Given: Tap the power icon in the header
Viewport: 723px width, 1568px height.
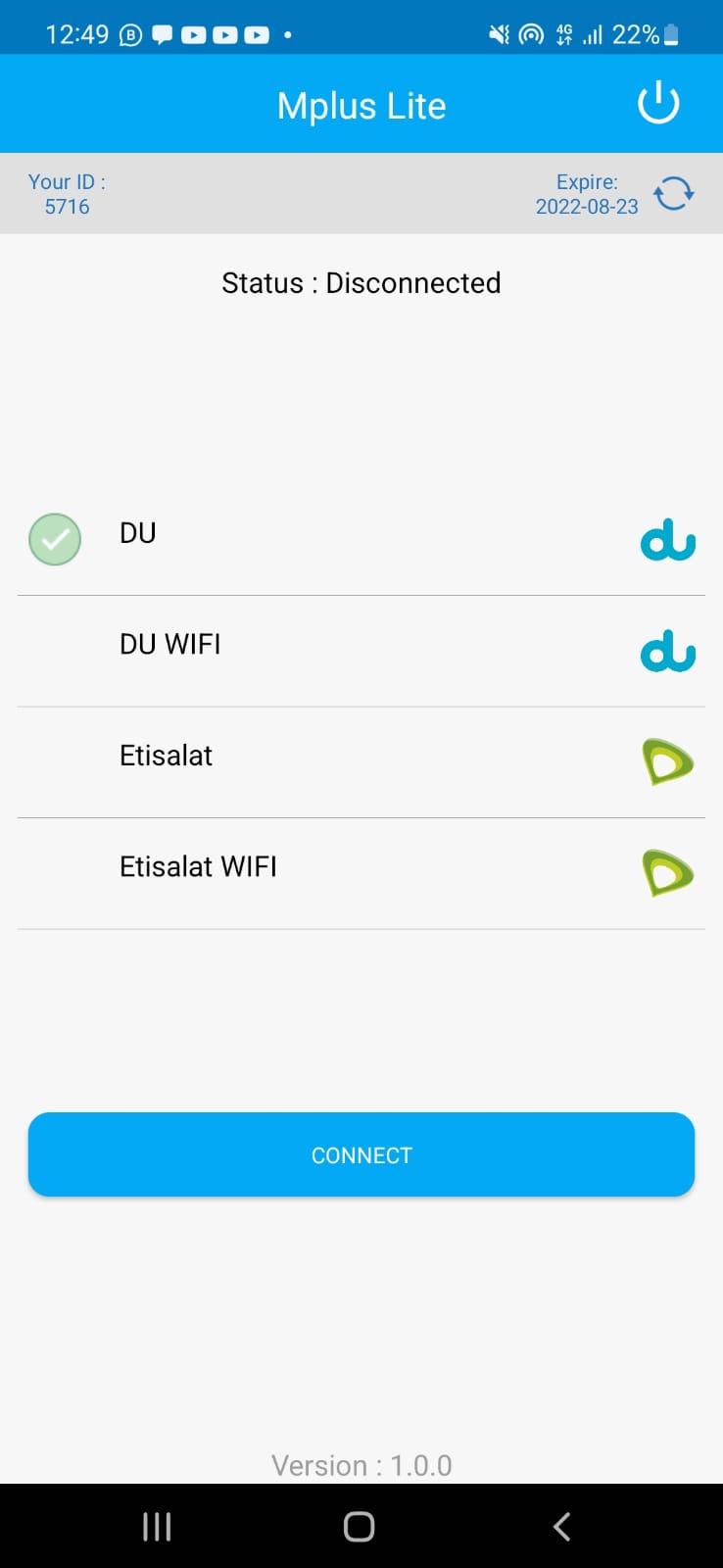Looking at the screenshot, I should [658, 104].
